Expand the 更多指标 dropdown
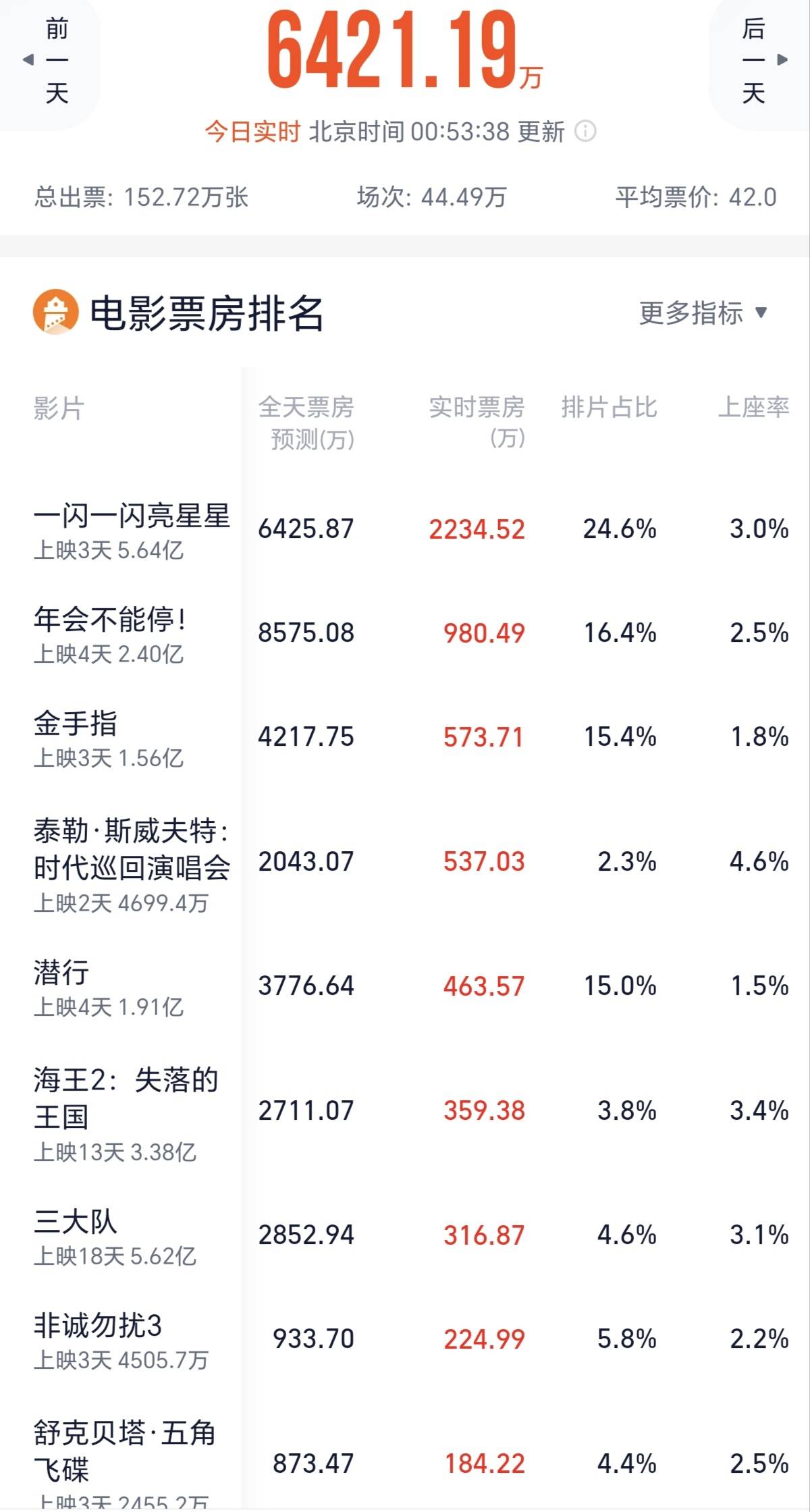Image resolution: width=810 pixels, height=1512 pixels. click(703, 313)
